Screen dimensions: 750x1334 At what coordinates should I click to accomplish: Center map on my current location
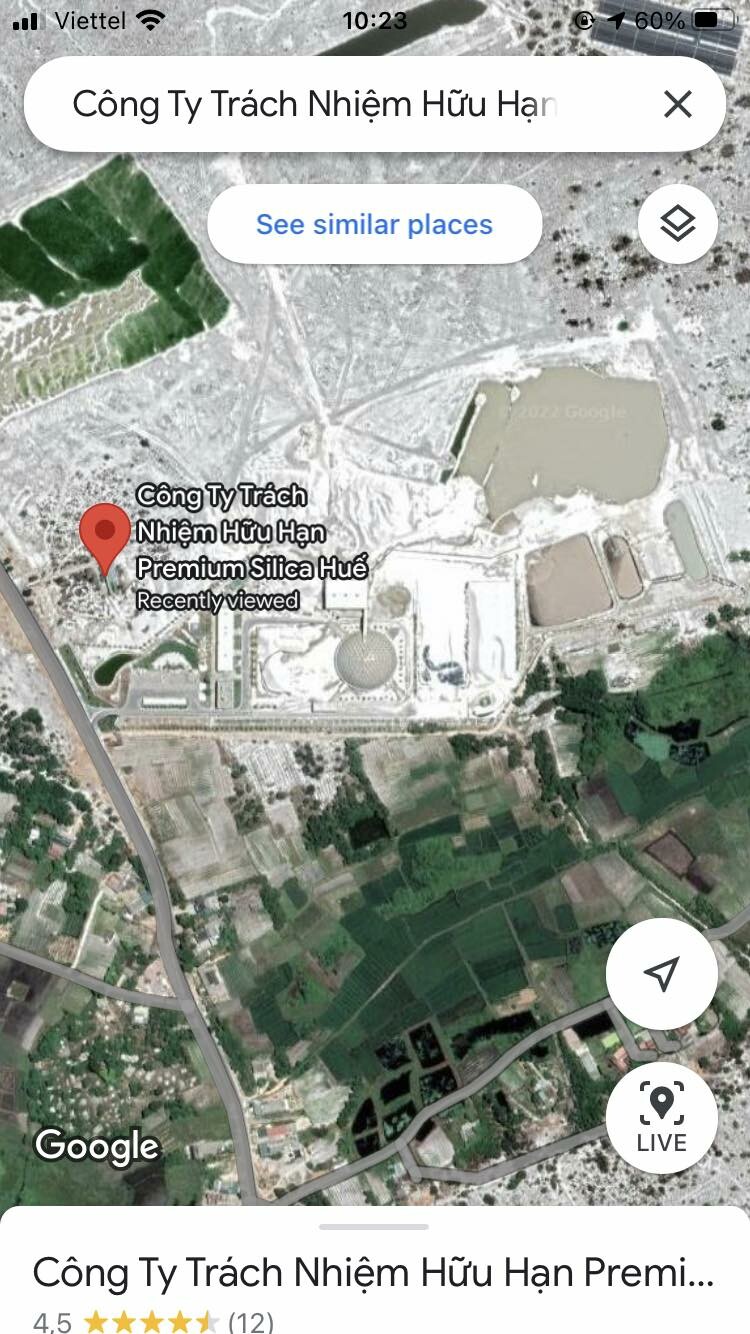click(x=661, y=972)
